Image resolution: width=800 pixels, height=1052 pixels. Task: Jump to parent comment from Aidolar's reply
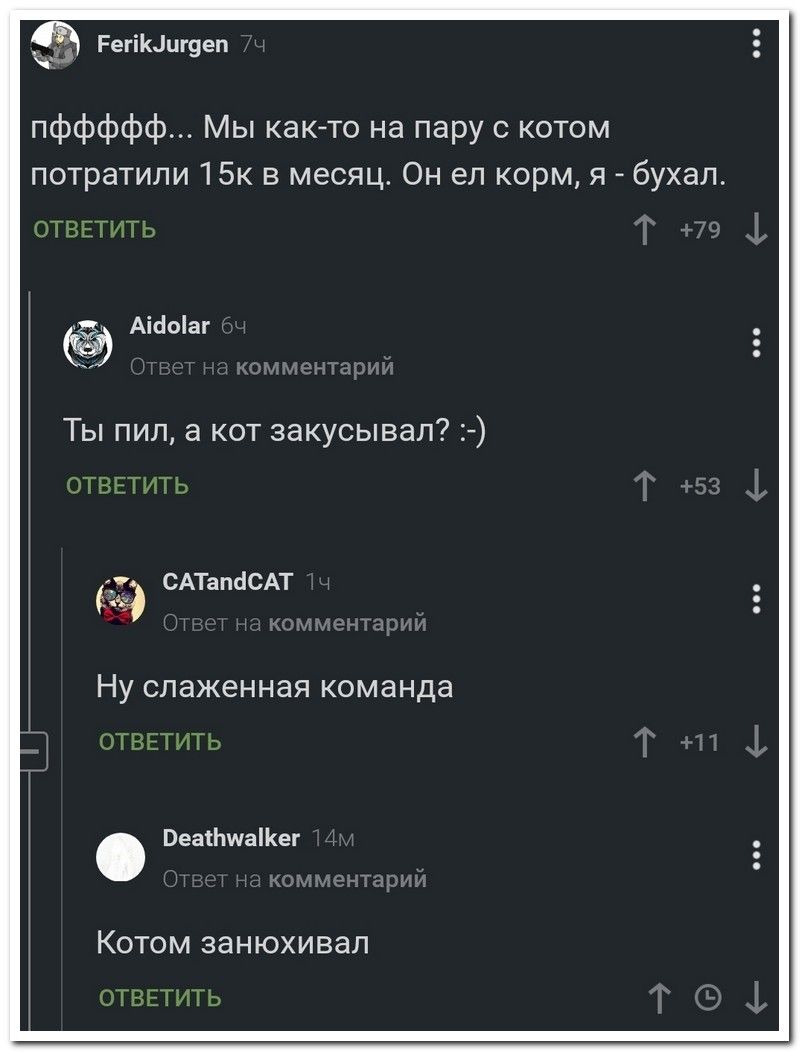tap(315, 367)
